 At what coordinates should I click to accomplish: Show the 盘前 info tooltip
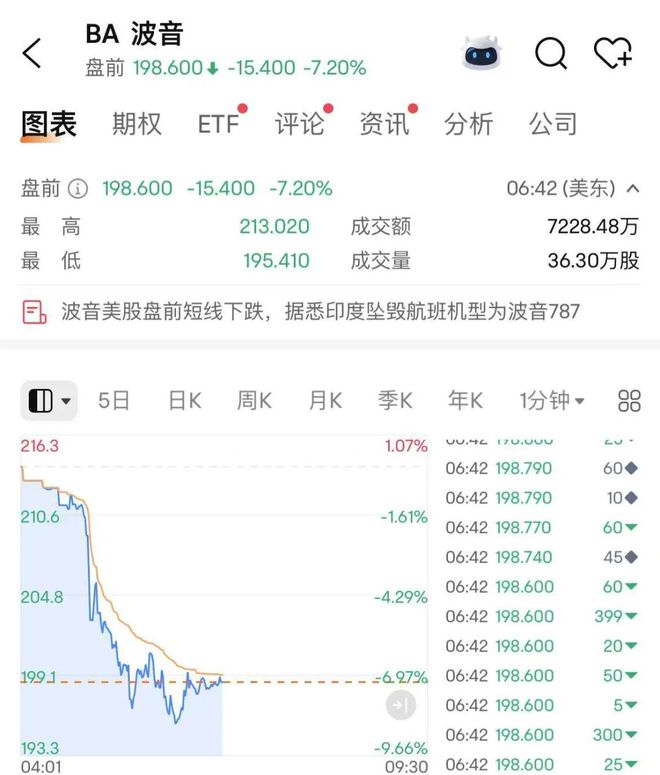[x=78, y=189]
